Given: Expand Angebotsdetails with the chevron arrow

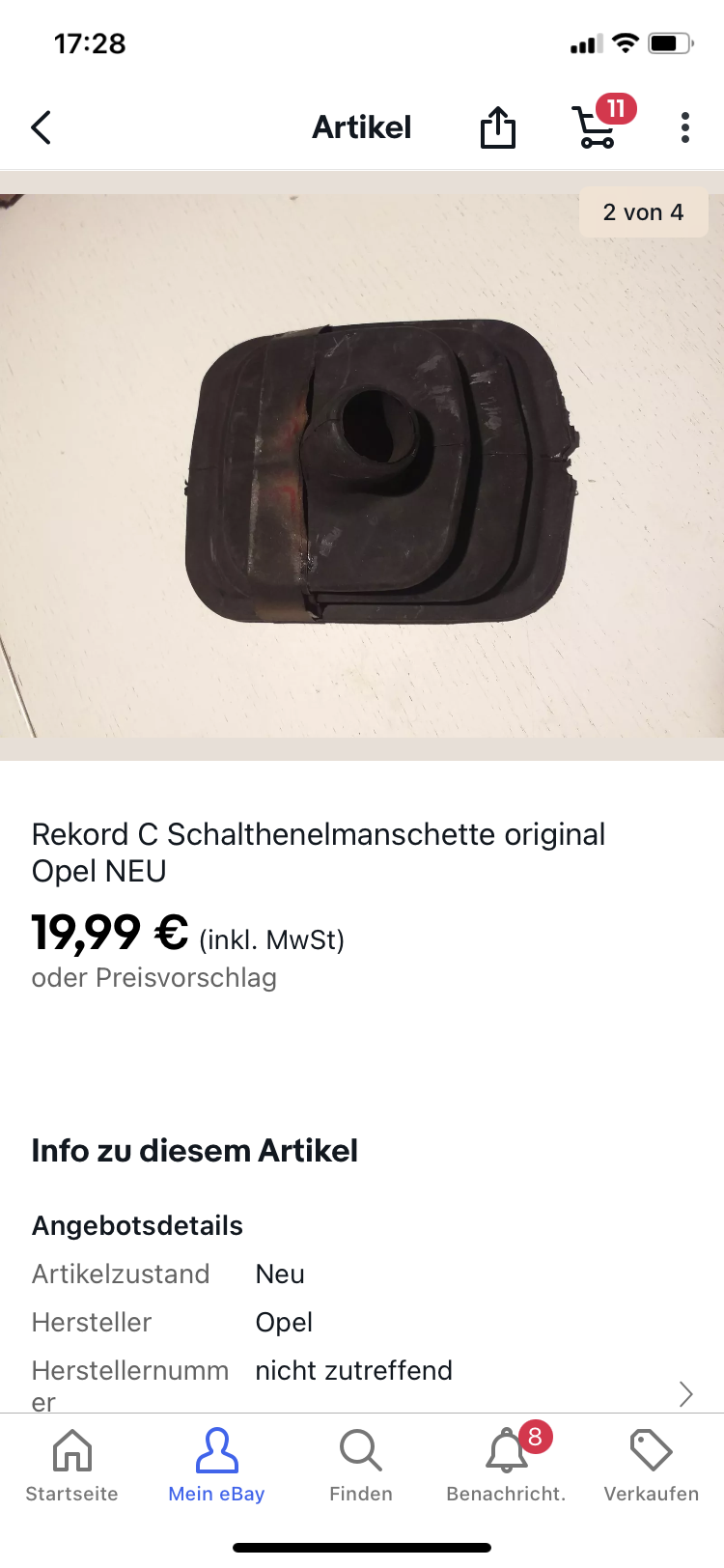Looking at the screenshot, I should pyautogui.click(x=686, y=1393).
